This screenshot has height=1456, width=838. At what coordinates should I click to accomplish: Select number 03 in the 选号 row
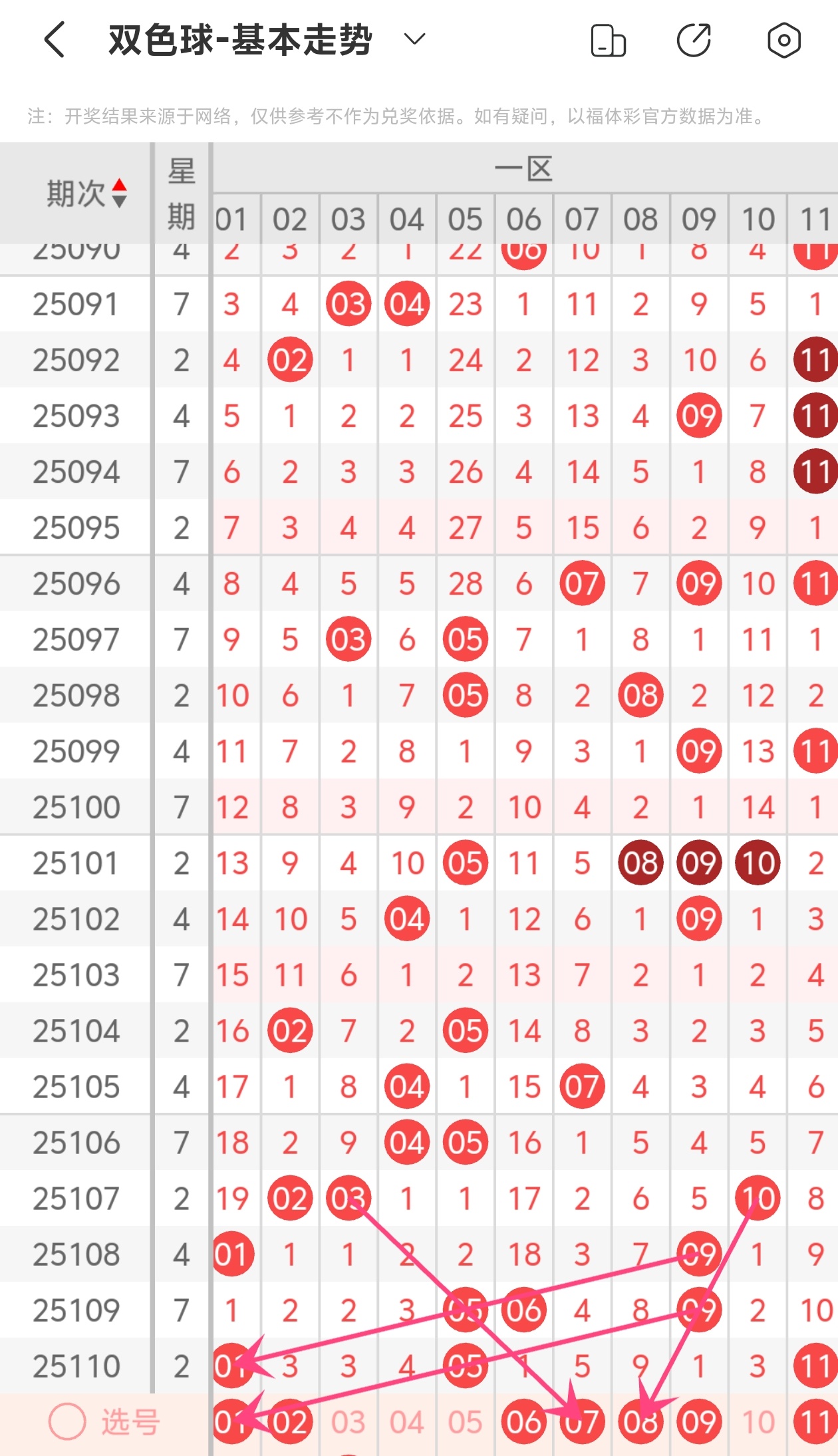[348, 1422]
